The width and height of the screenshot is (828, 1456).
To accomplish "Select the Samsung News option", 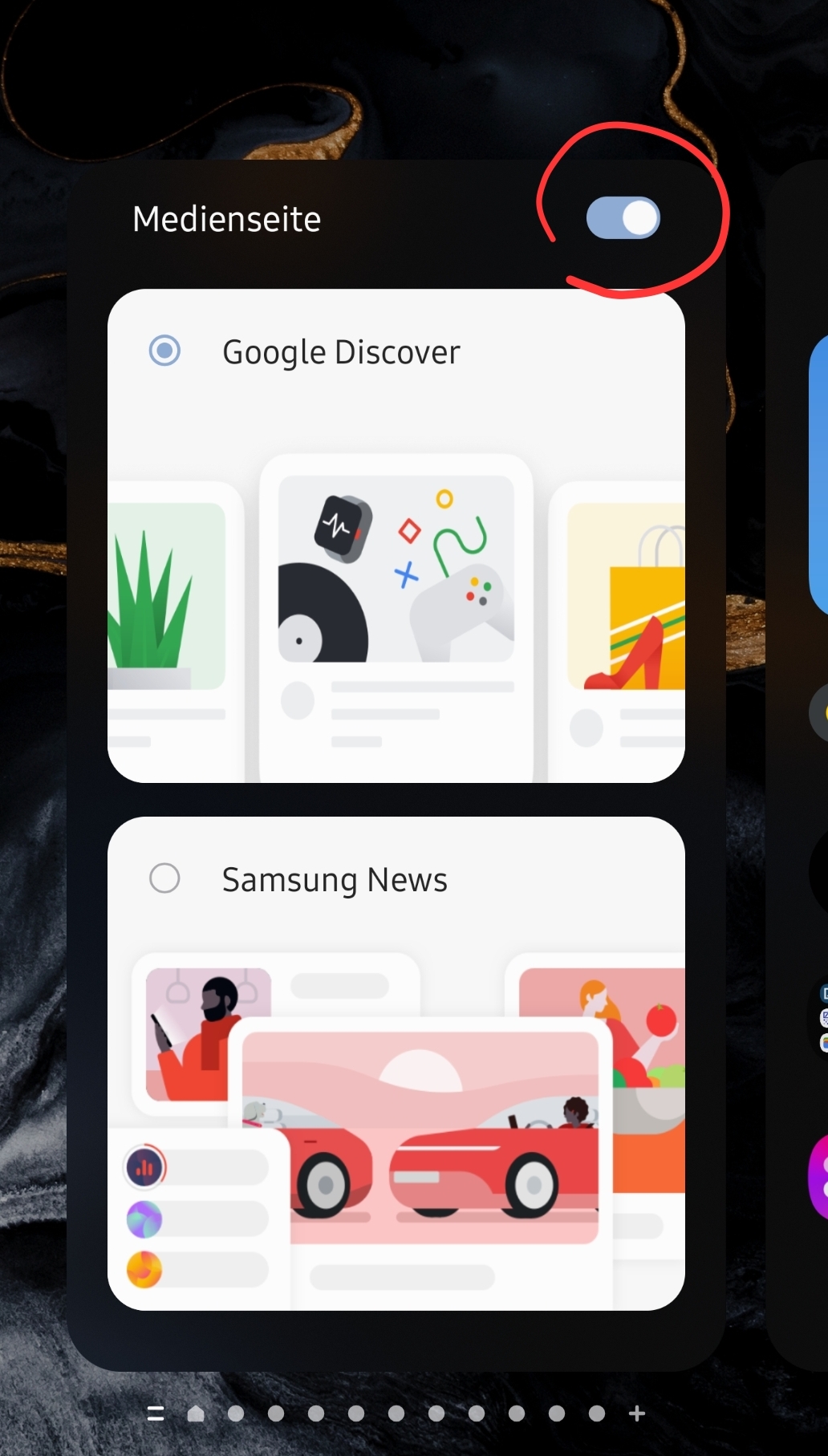I will [x=164, y=878].
